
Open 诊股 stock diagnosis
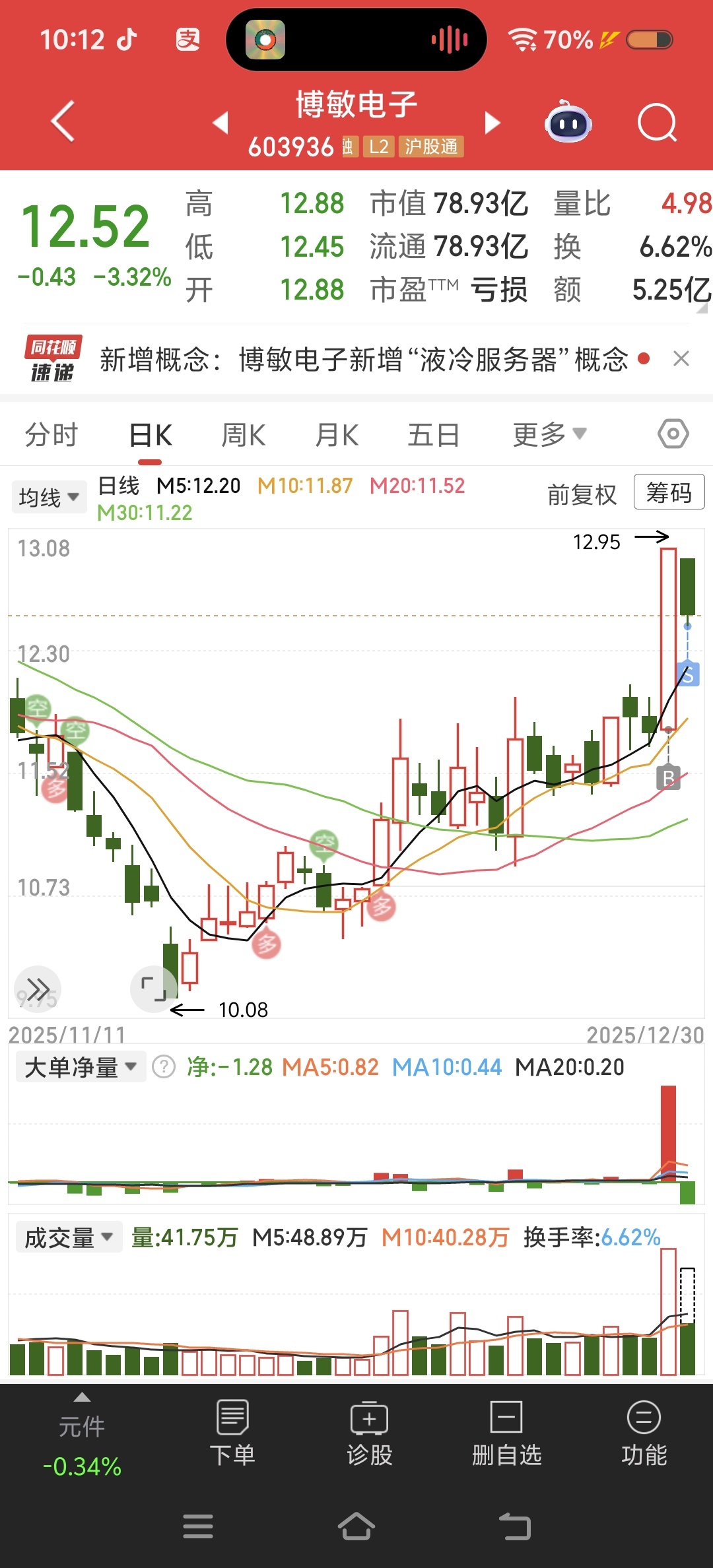(370, 1433)
